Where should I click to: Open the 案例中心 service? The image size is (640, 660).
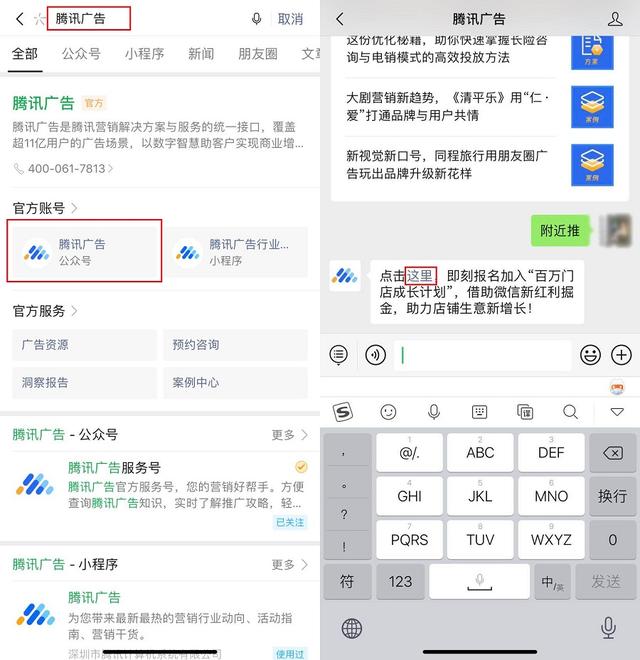(235, 382)
